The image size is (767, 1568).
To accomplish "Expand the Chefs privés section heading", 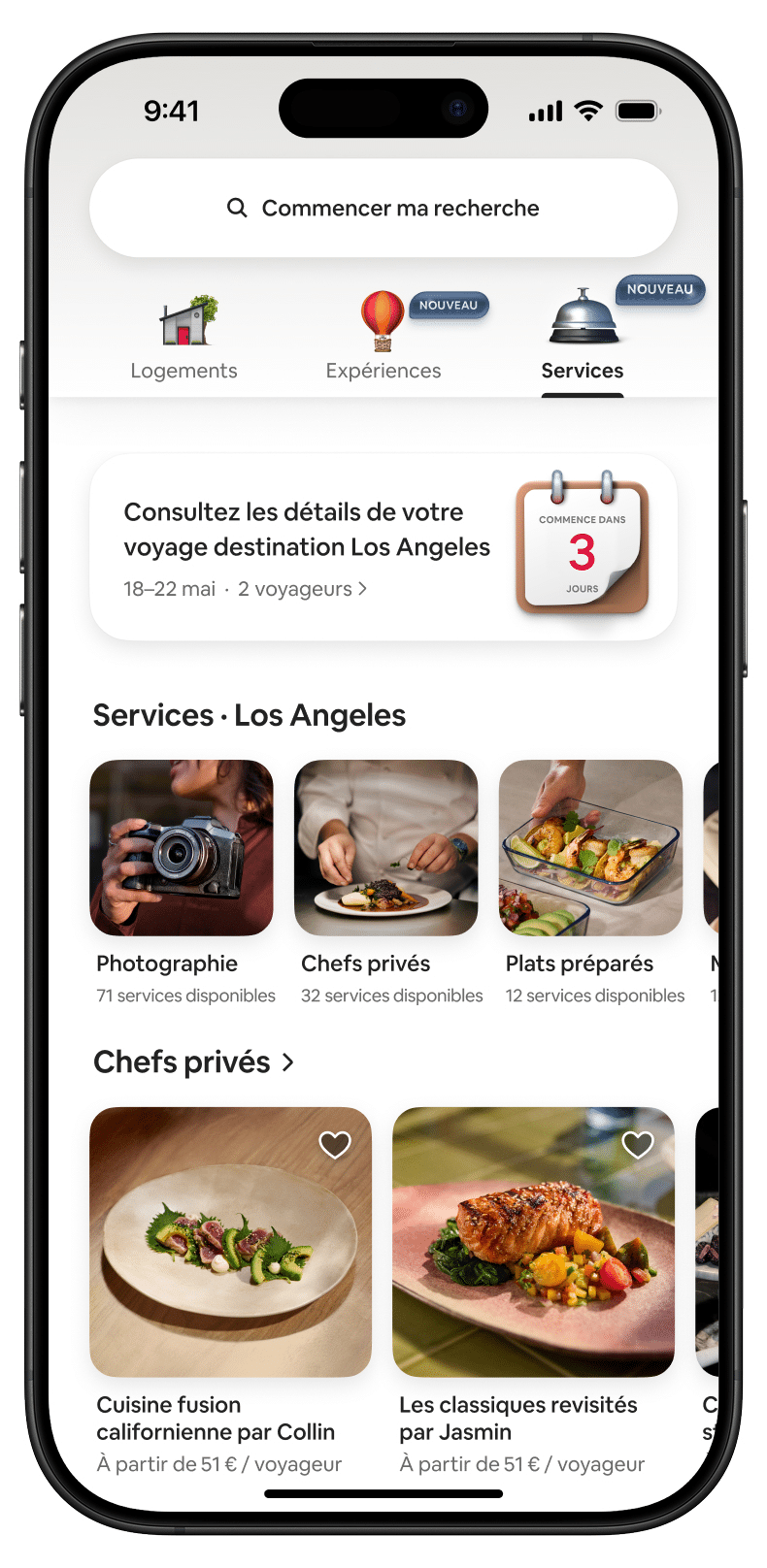I will (x=194, y=1062).
